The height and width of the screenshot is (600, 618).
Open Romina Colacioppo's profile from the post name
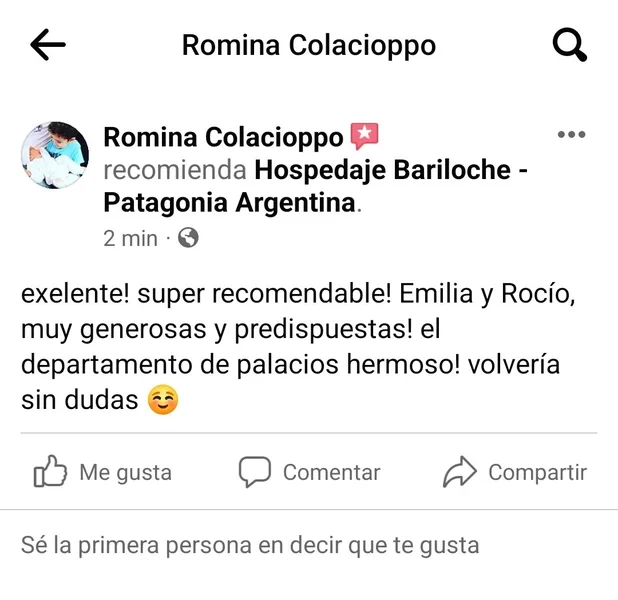224,137
